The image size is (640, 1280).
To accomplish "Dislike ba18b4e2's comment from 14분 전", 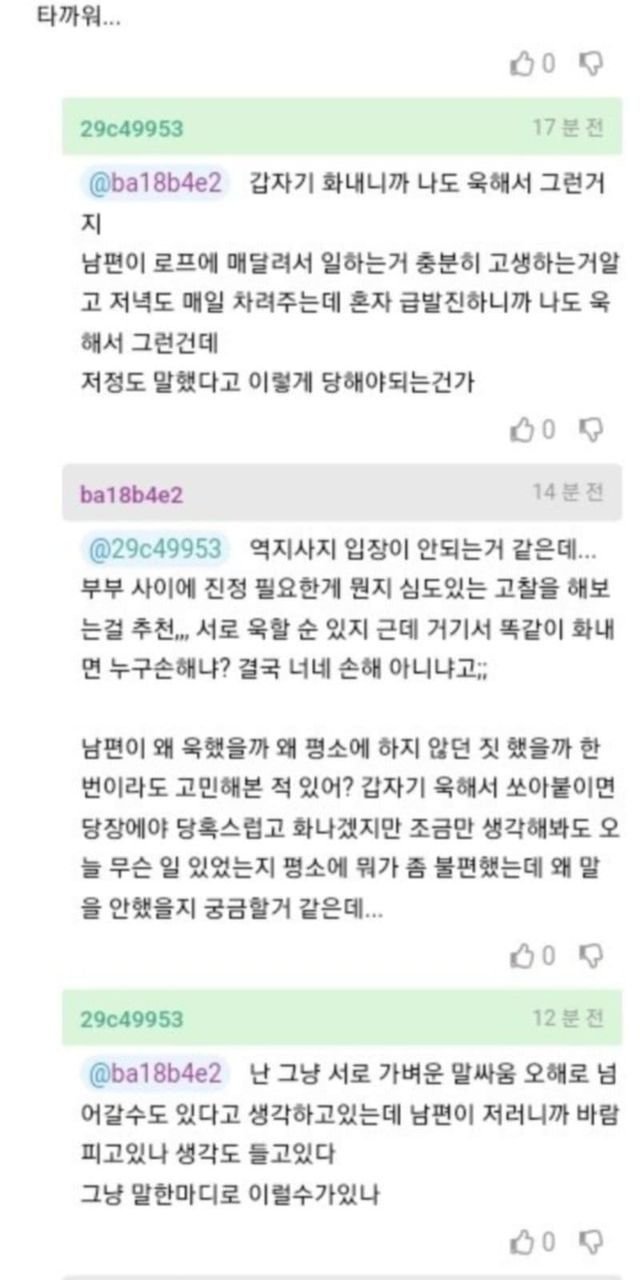I will tap(592, 956).
